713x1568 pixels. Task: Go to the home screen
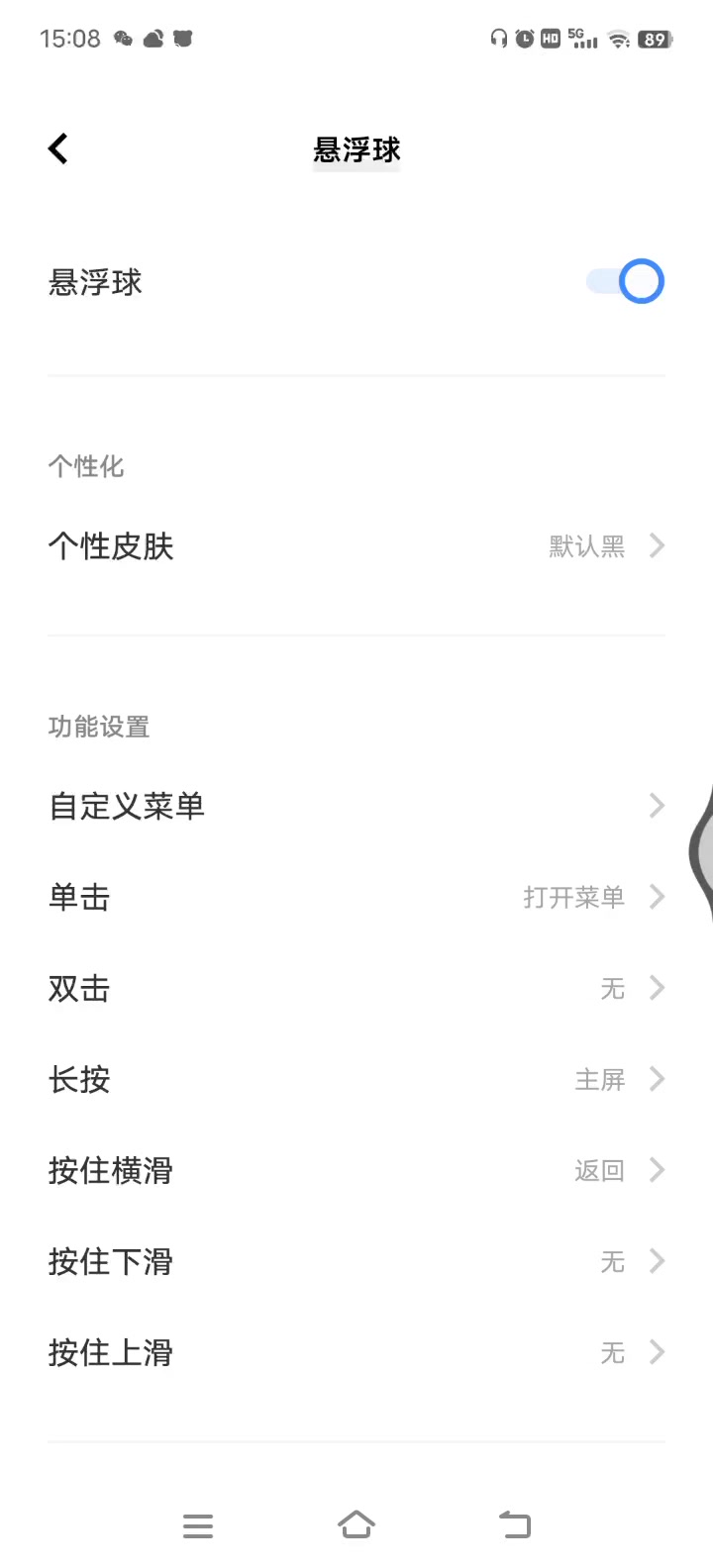[x=356, y=1524]
